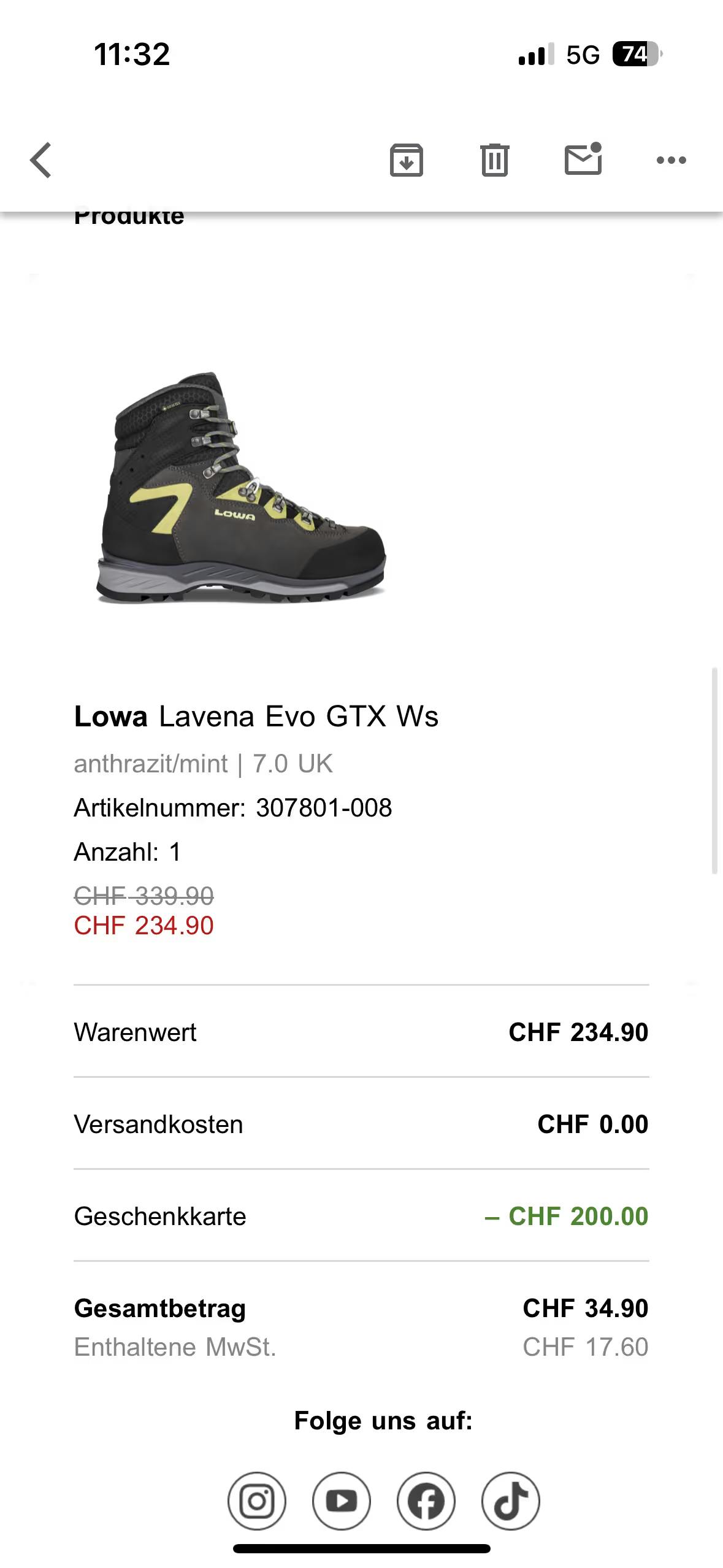Image resolution: width=723 pixels, height=1568 pixels.
Task: Delete this email
Action: click(494, 160)
